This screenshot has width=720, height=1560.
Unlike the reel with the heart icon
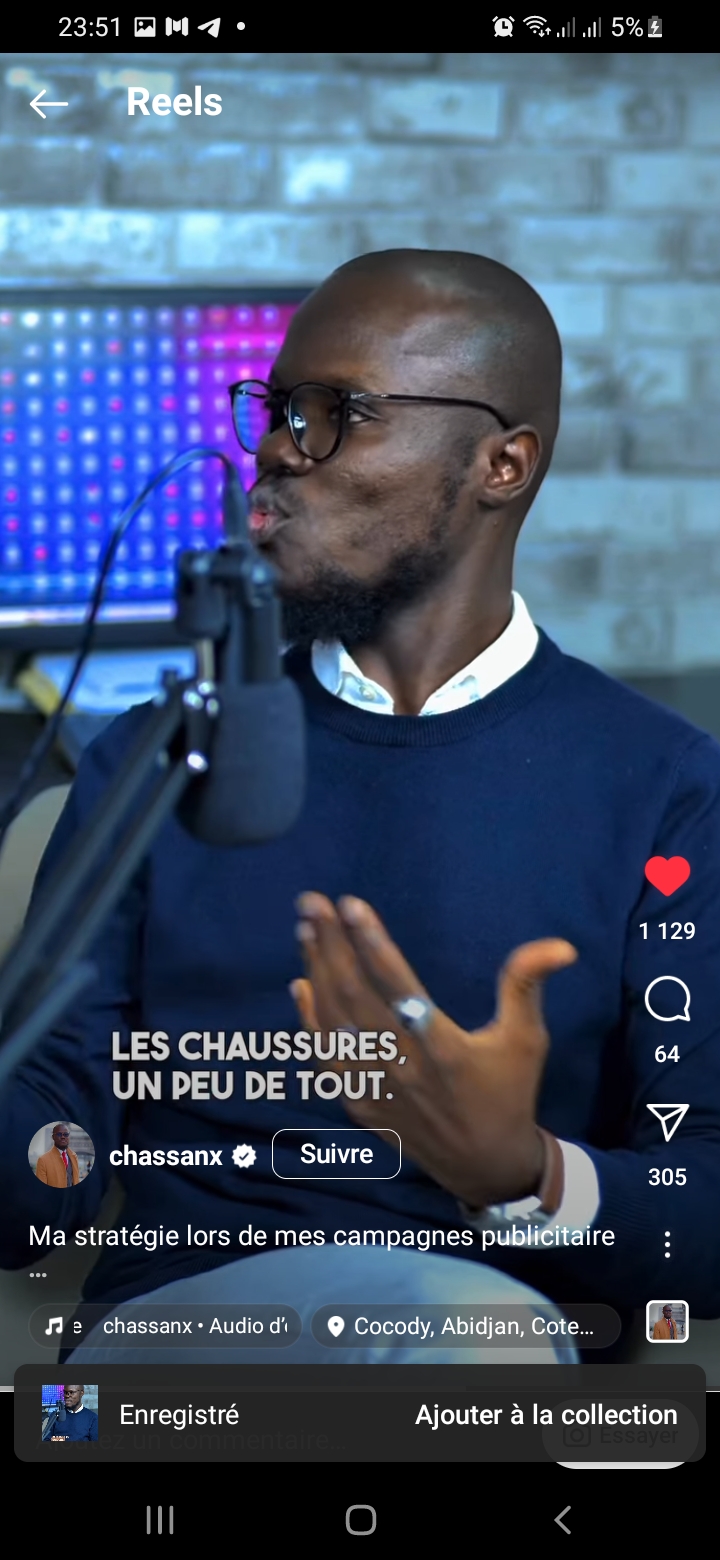(667, 877)
